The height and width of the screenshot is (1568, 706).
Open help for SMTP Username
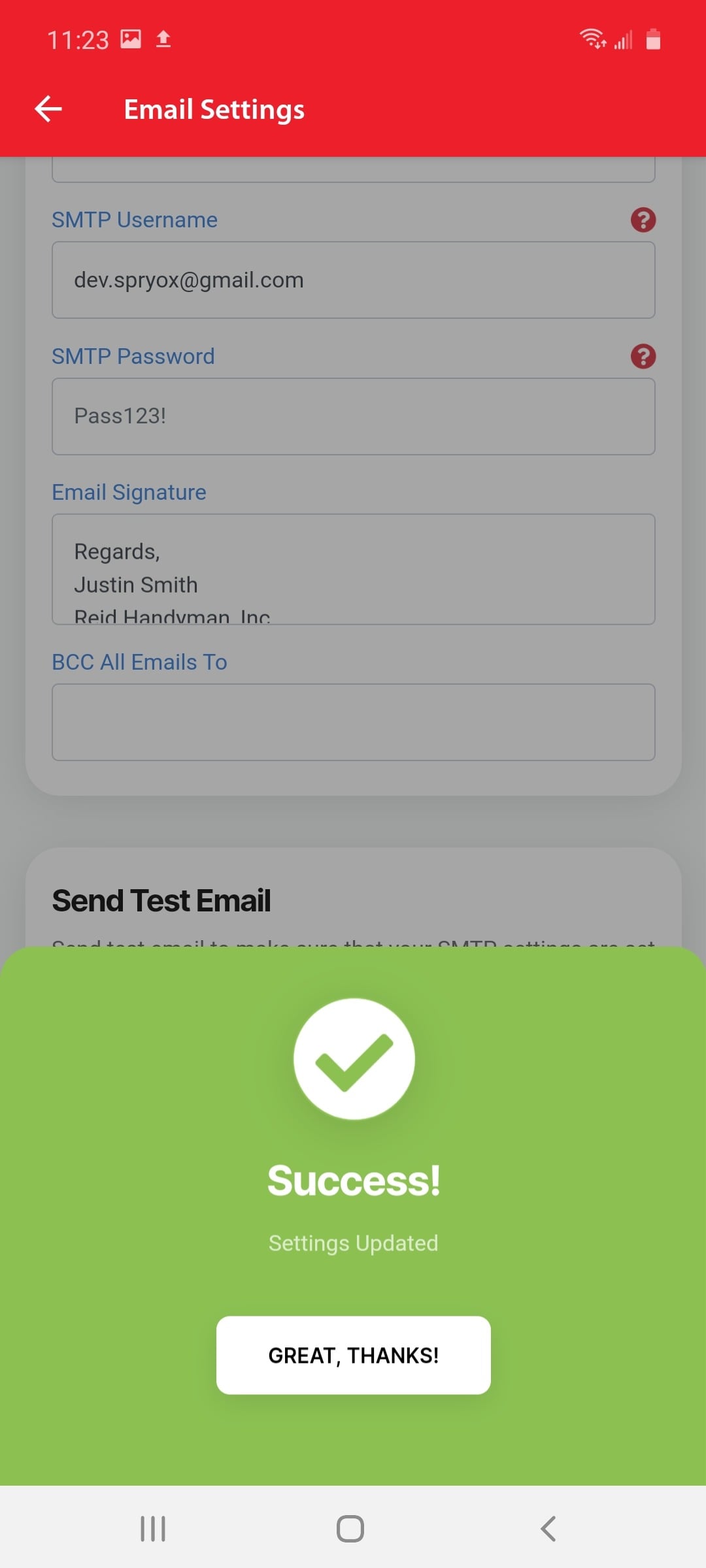point(643,220)
